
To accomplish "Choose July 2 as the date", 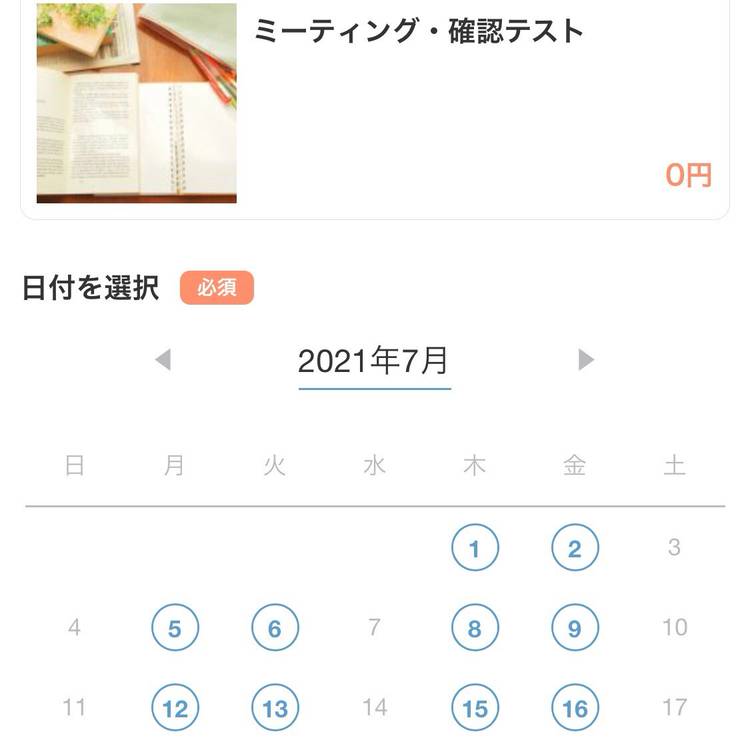I will coord(575,548).
